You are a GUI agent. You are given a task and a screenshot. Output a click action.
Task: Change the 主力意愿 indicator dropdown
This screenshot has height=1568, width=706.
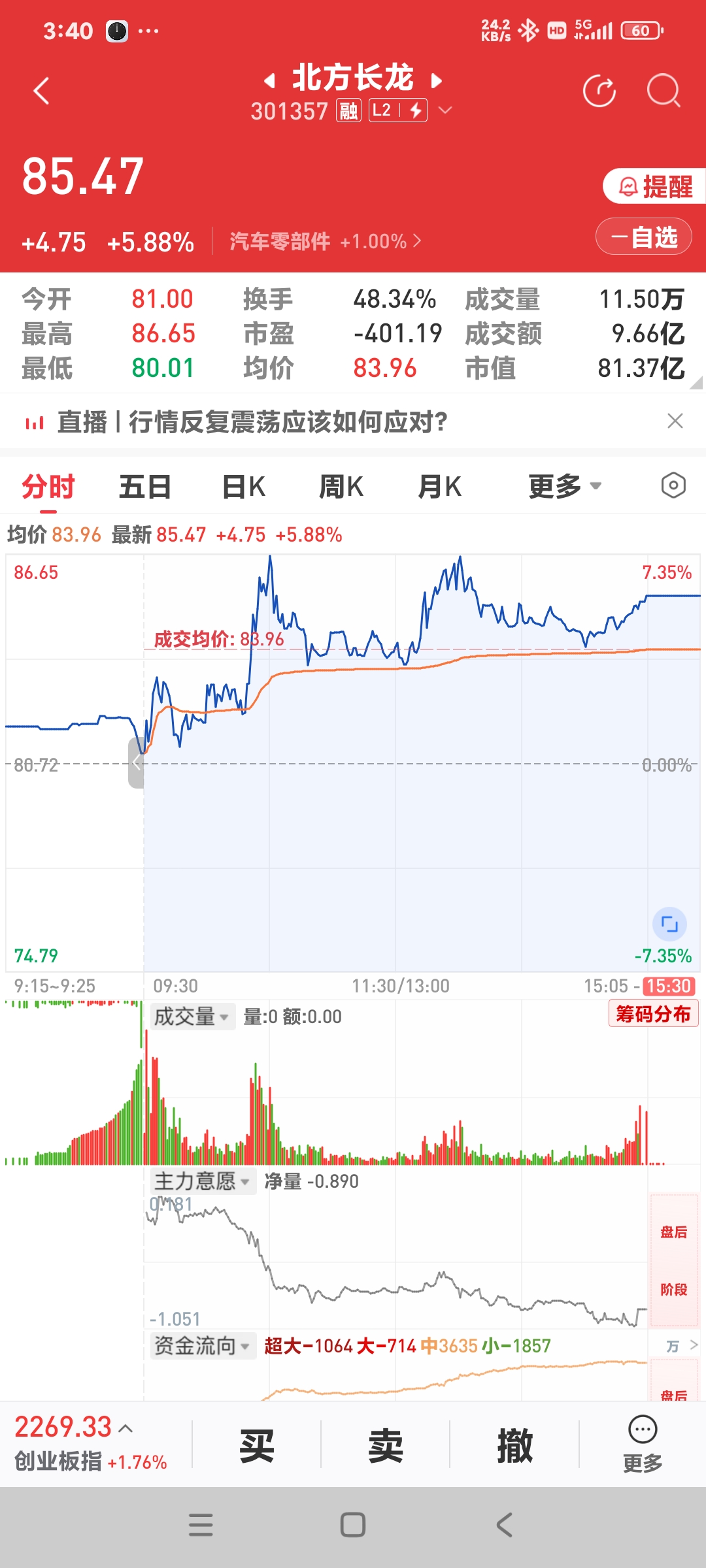coord(202,1181)
